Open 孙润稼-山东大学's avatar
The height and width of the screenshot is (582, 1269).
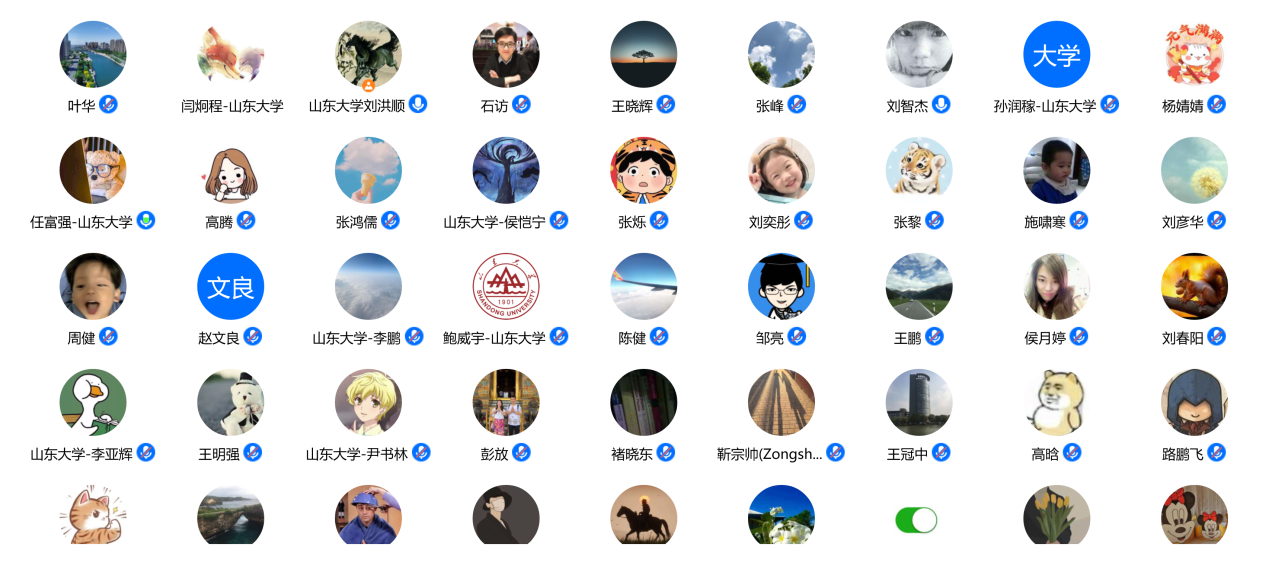1057,55
